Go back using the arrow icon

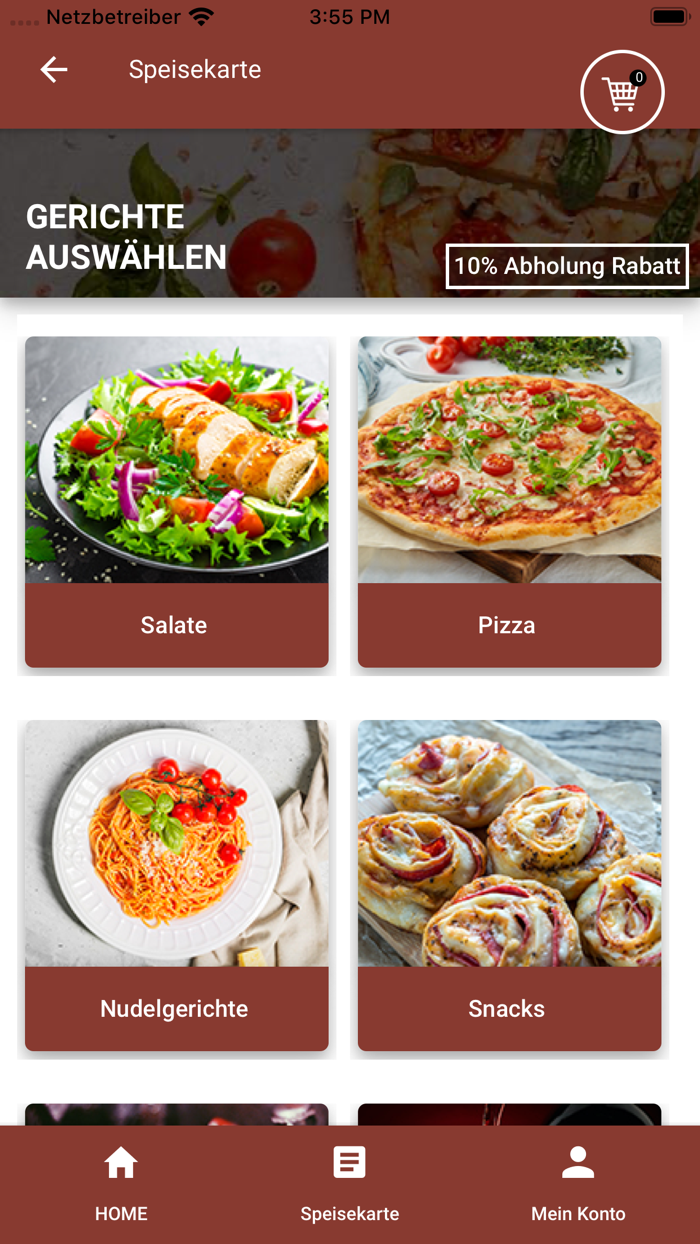tap(54, 69)
